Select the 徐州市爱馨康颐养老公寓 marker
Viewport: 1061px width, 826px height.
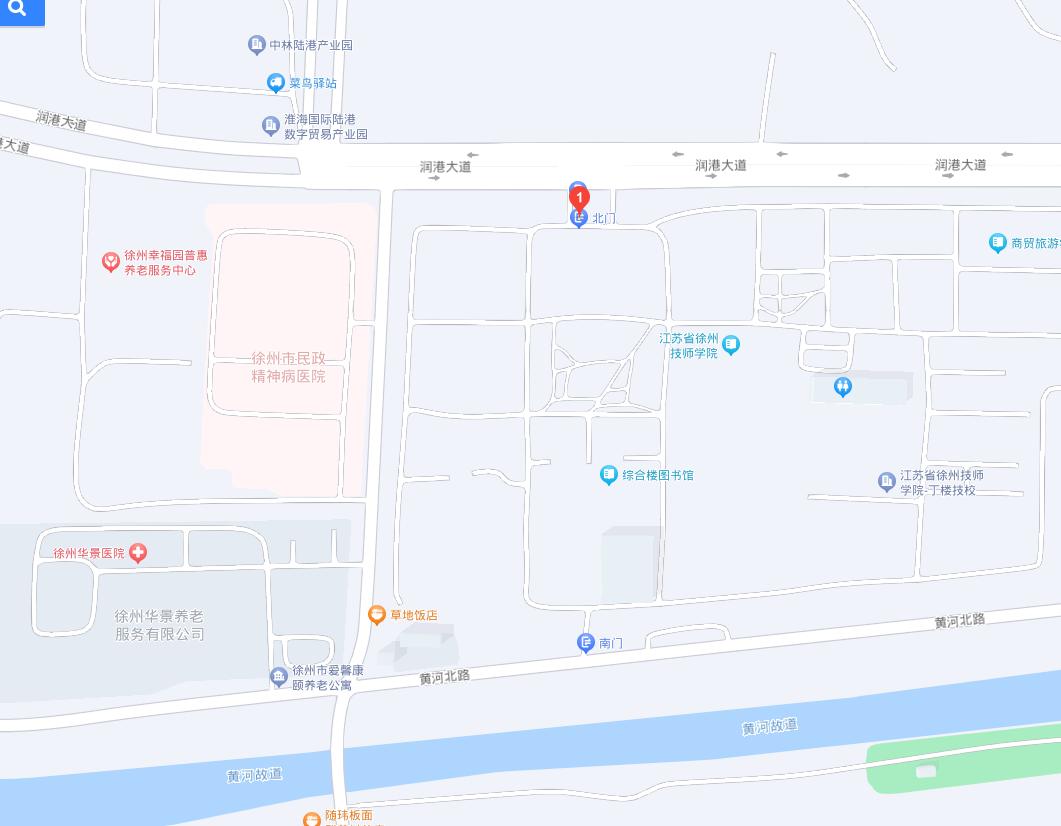coord(279,678)
